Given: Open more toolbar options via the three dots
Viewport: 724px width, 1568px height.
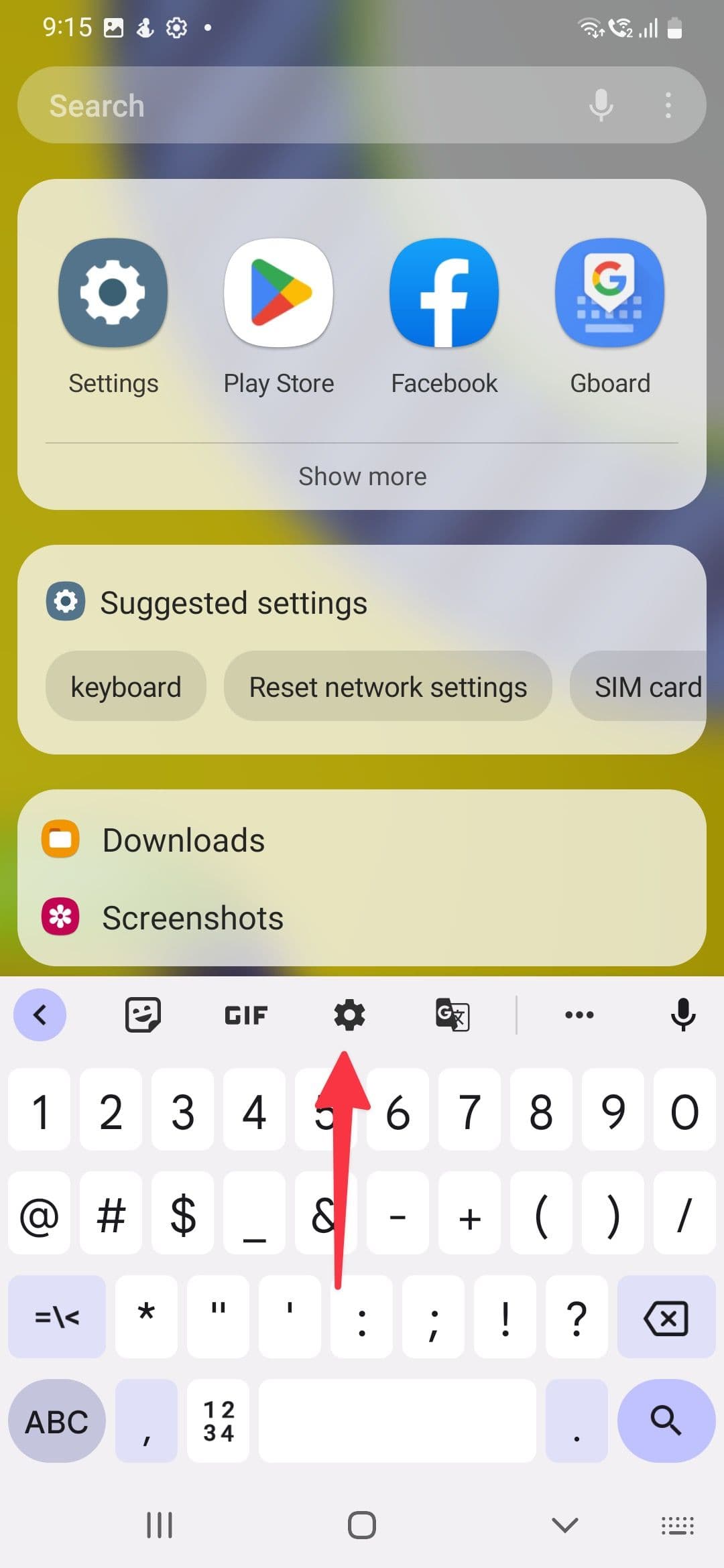Looking at the screenshot, I should pos(579,1015).
